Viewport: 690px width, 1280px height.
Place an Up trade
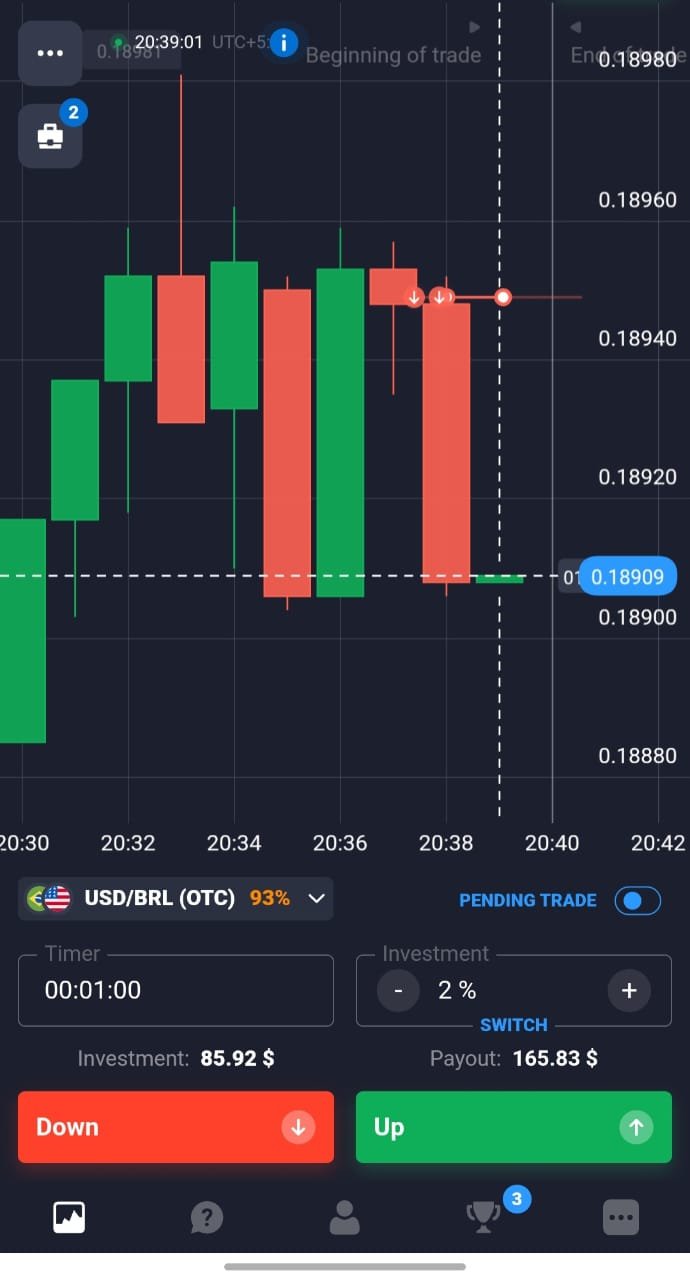513,1127
